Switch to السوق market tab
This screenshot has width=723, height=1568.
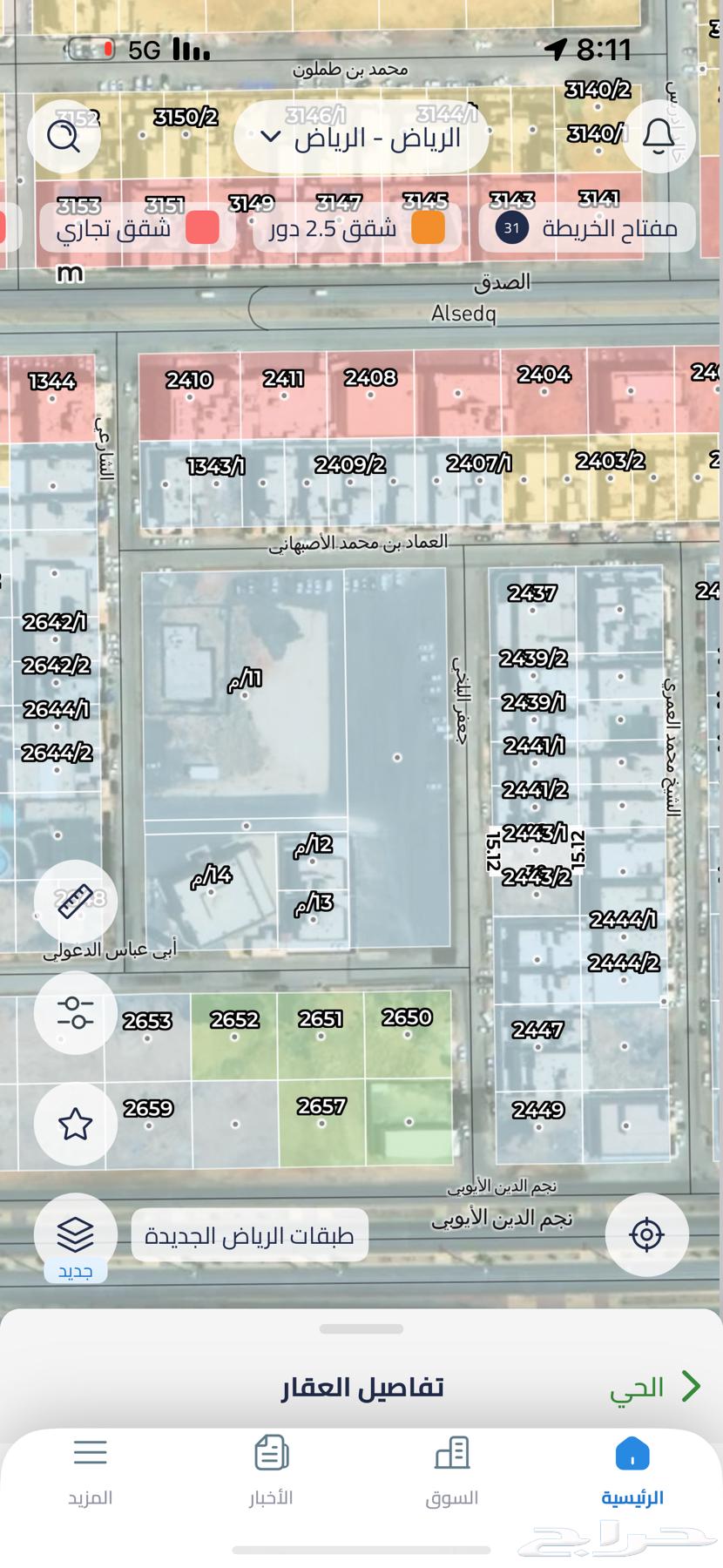452,1470
